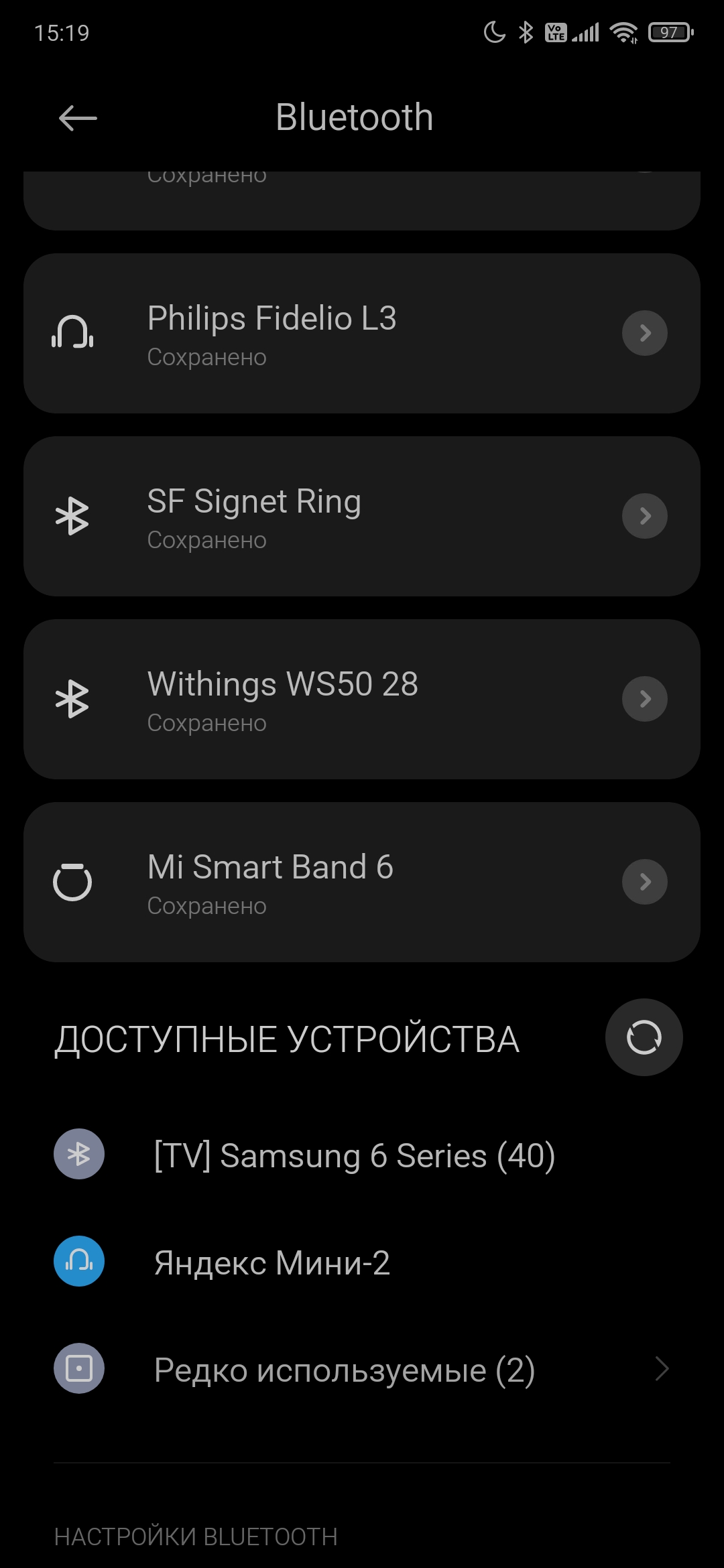Screen dimensions: 724x1568
Task: Open details arrow for Mi Smart Band 6
Action: tap(644, 882)
